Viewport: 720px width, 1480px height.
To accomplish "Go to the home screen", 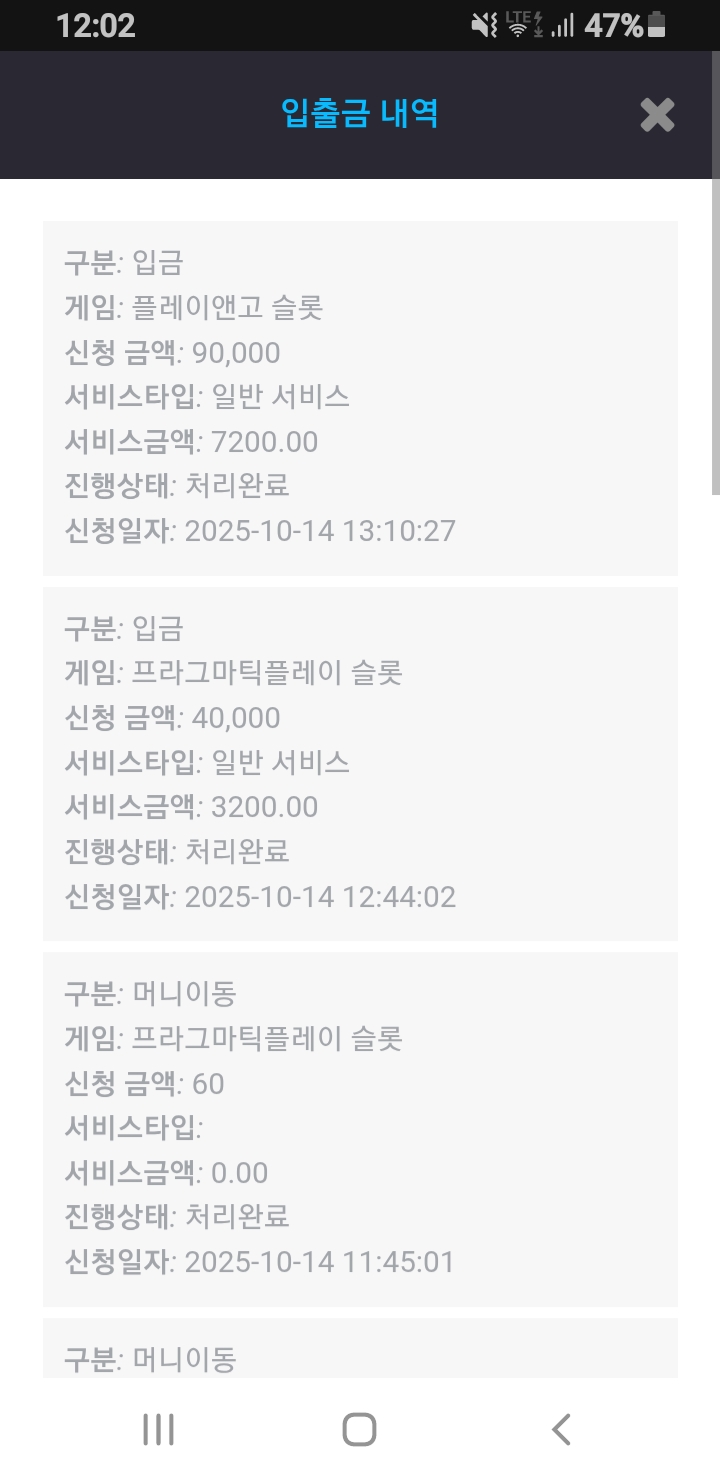I will pos(359,1429).
